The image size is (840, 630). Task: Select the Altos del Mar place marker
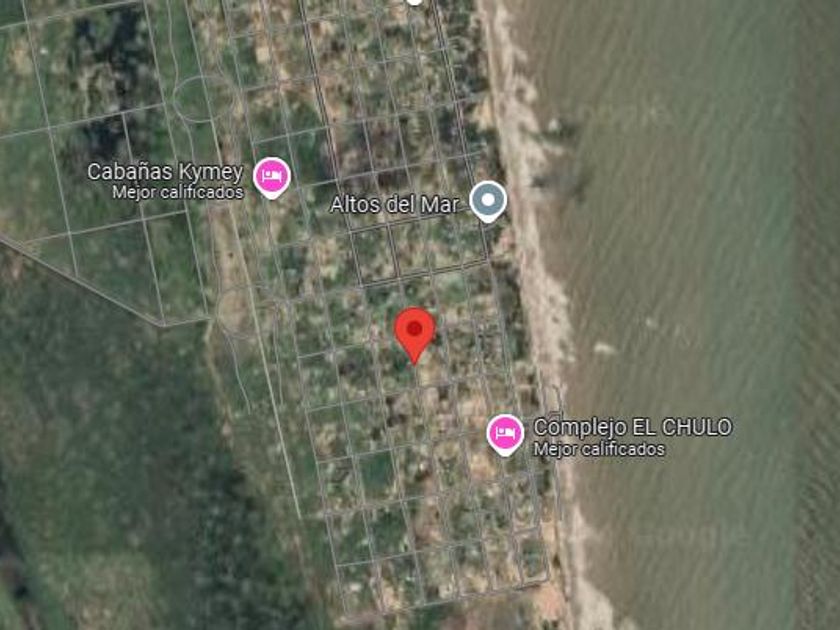coord(488,201)
